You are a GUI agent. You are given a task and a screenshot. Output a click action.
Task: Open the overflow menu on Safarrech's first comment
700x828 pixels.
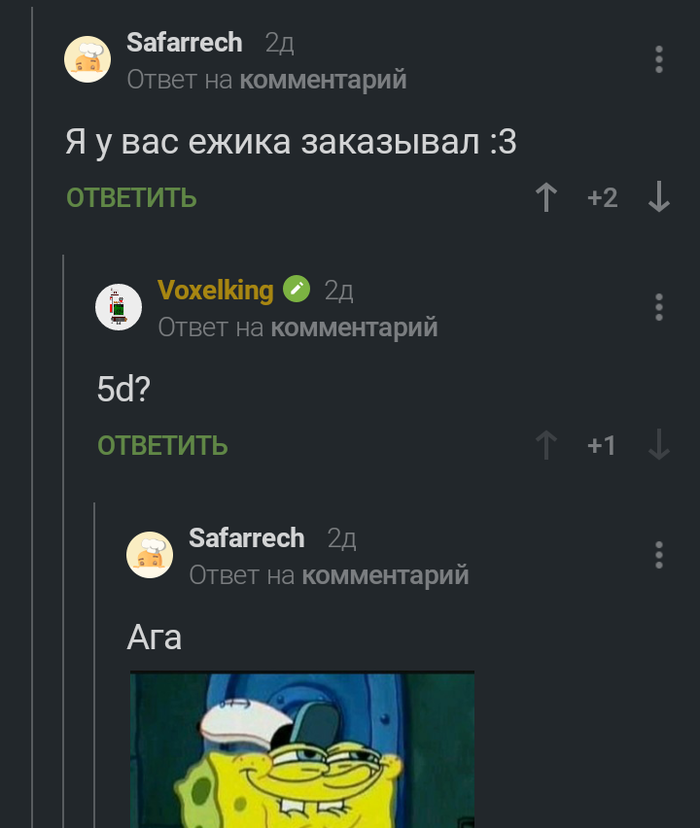point(658,59)
